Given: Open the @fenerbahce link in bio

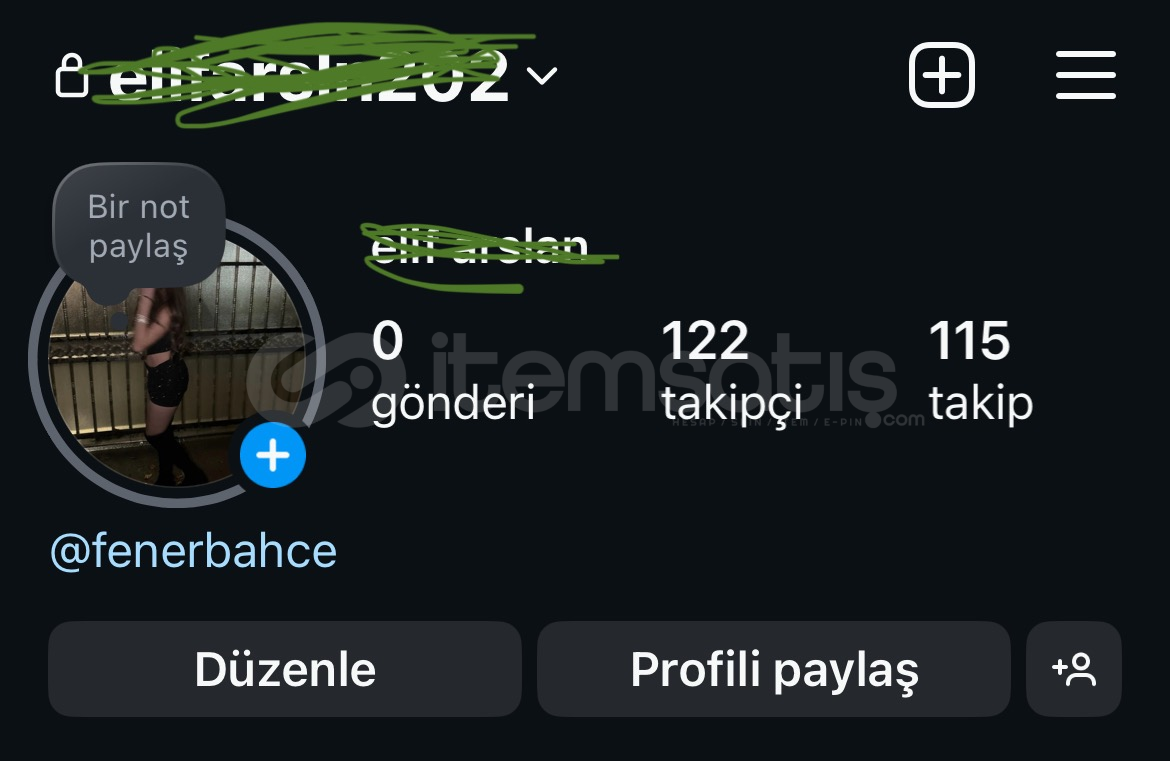Looking at the screenshot, I should (193, 551).
